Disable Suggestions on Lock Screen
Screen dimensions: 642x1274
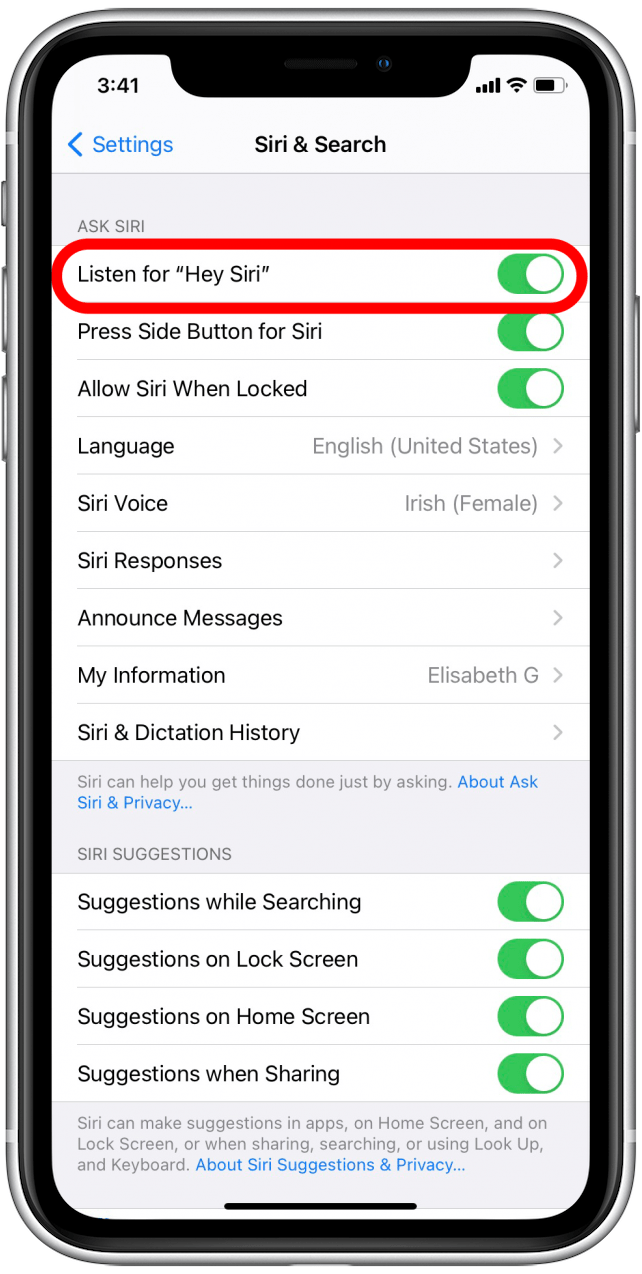click(530, 959)
